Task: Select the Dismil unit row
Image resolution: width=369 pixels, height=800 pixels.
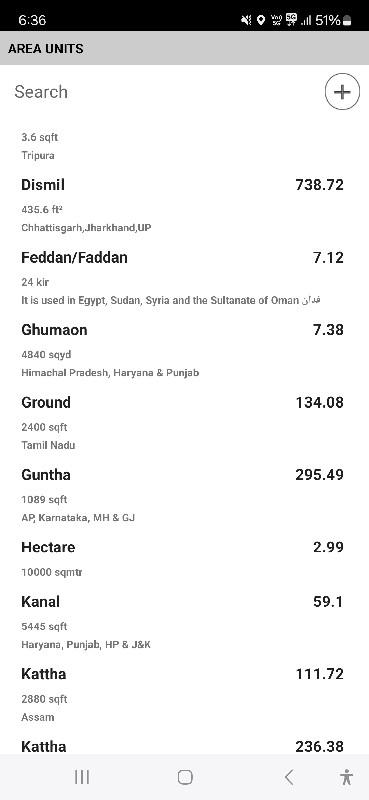Action: [183, 206]
